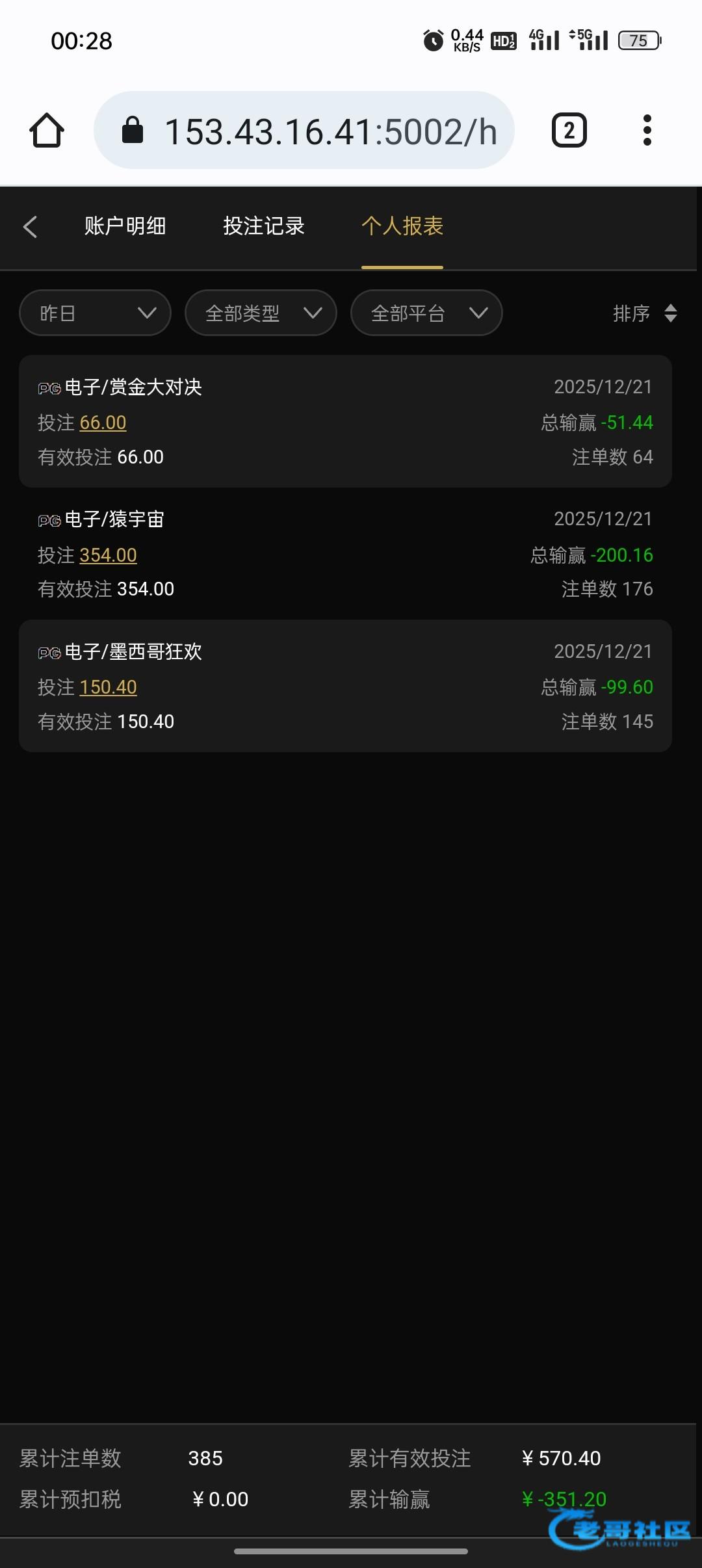702x1568 pixels.
Task: Open the 全部平台 platform dropdown
Action: [x=426, y=313]
